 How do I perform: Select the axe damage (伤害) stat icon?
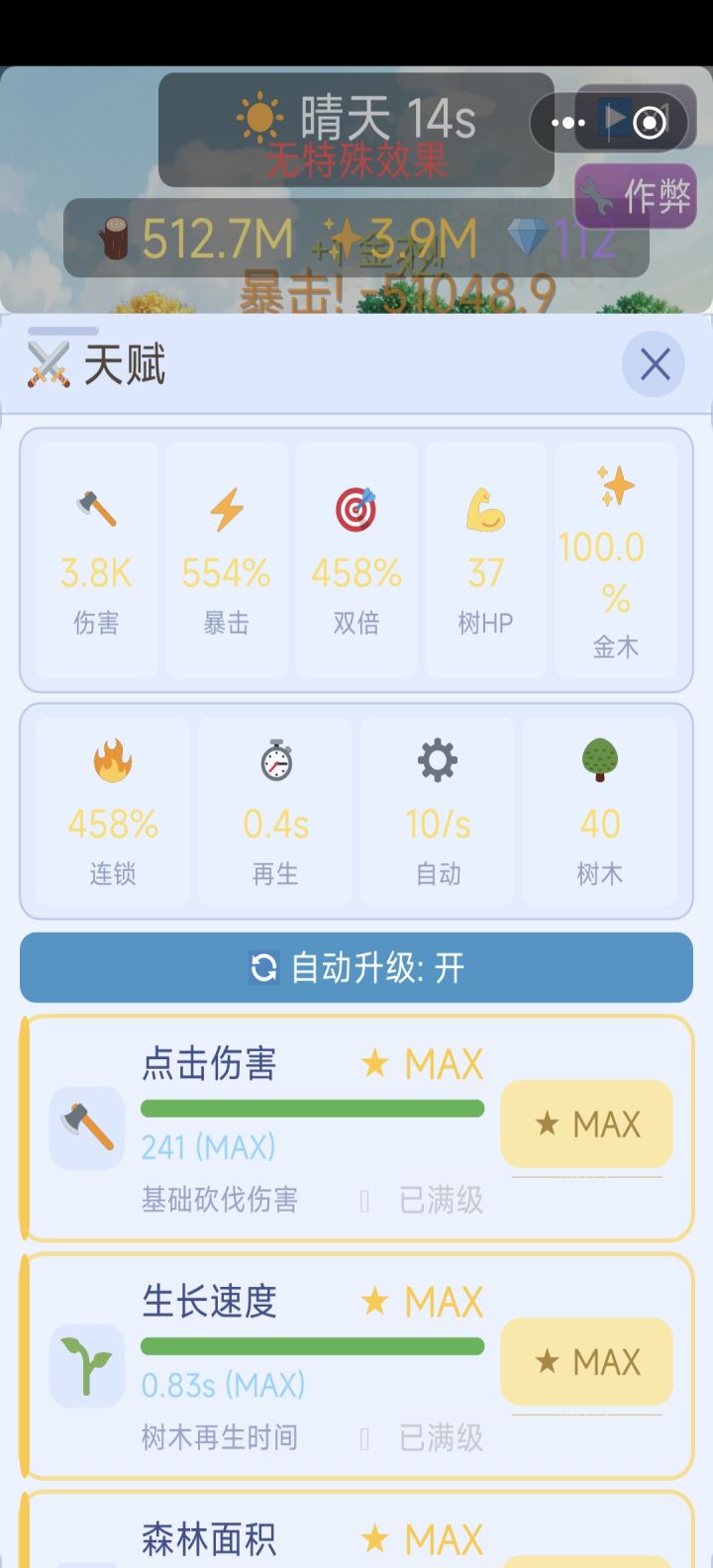[x=95, y=508]
